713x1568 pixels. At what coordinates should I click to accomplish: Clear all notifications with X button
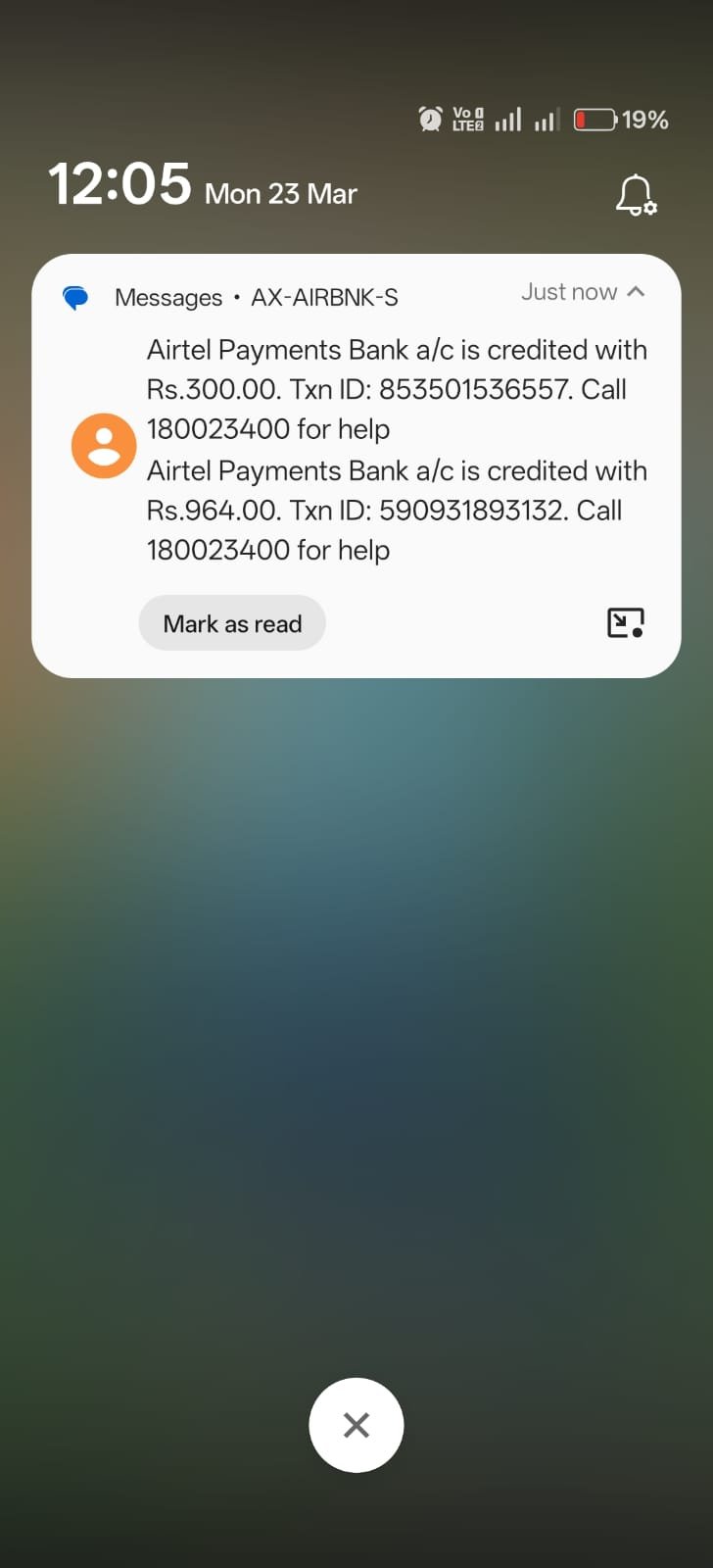[356, 1425]
